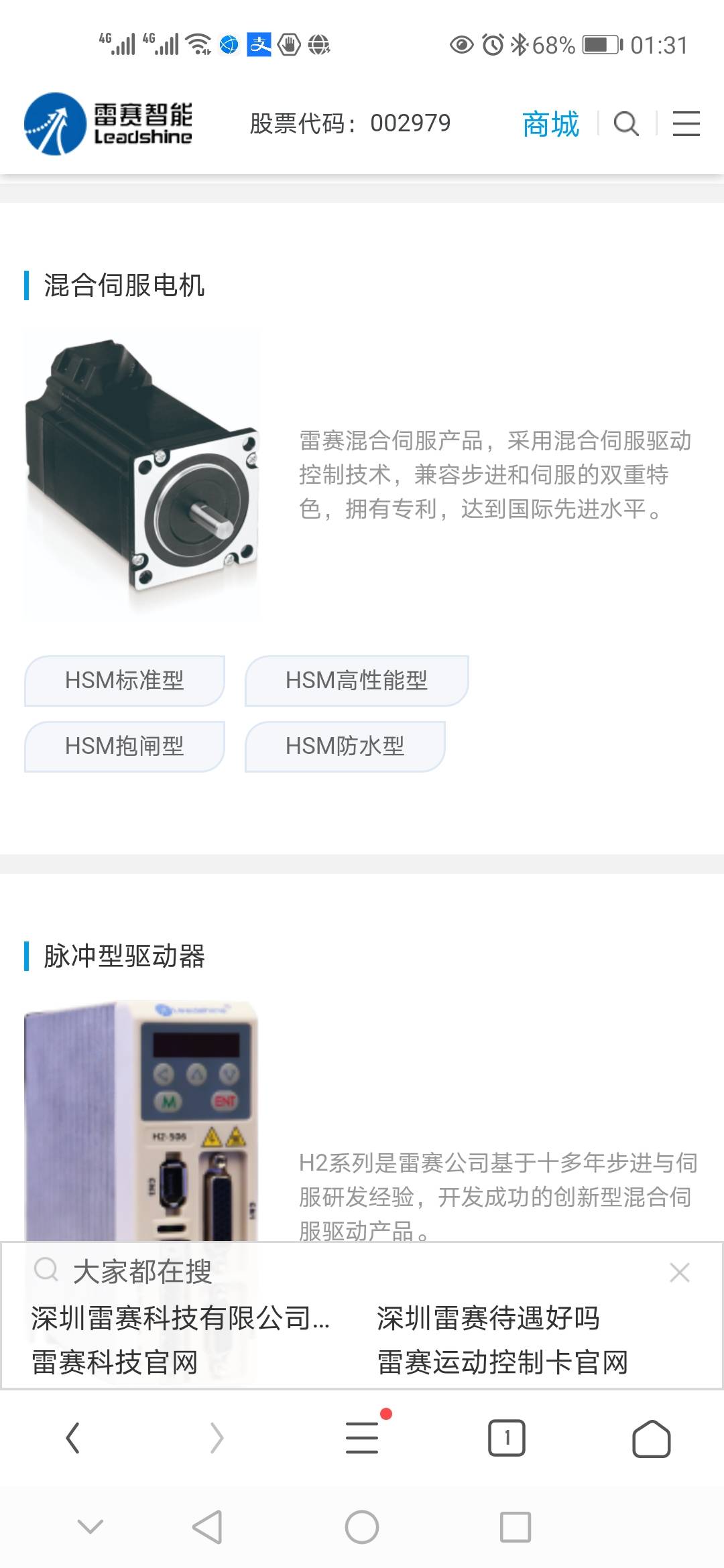Screen dimensions: 724x1568
Task: Tap the system recent apps button
Action: (x=516, y=1528)
